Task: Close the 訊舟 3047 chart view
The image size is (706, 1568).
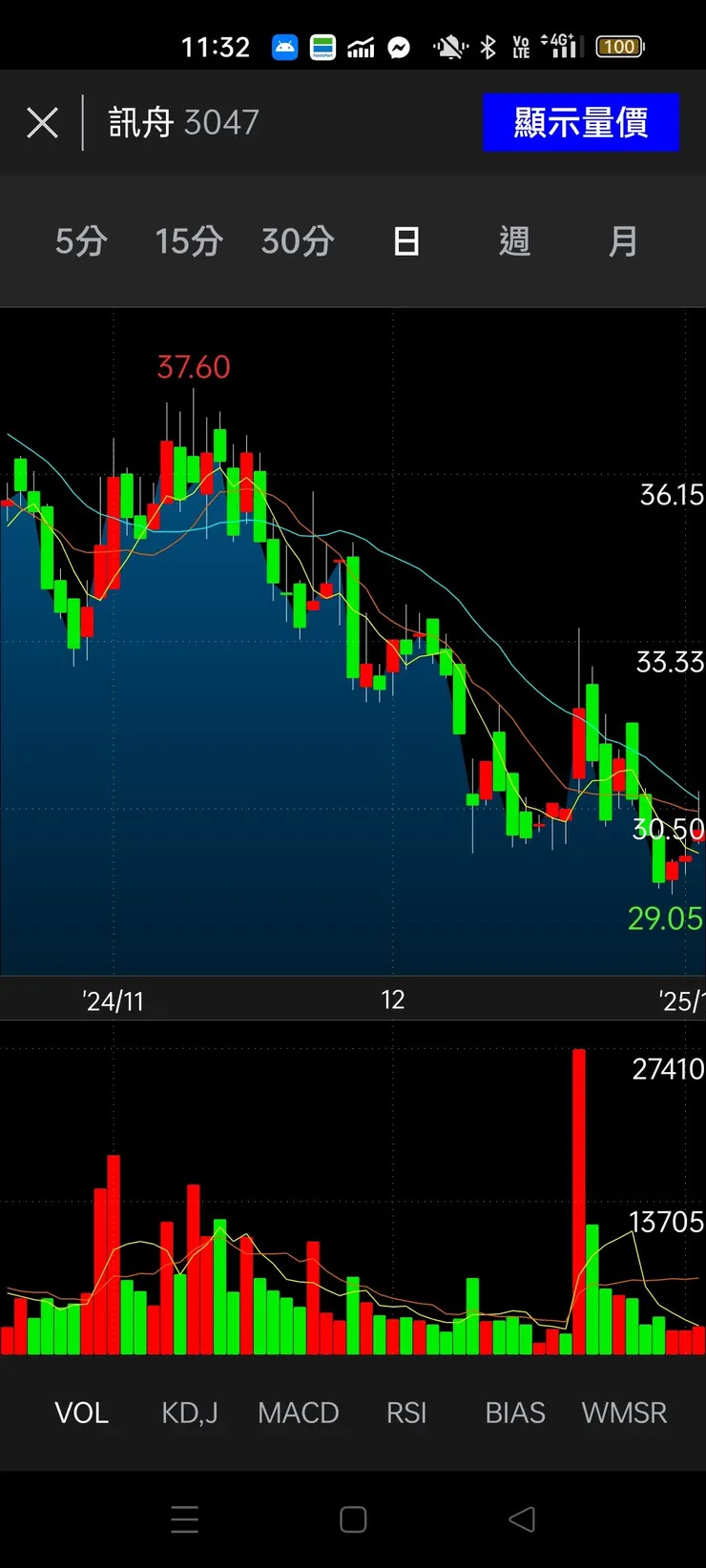Action: (42, 122)
